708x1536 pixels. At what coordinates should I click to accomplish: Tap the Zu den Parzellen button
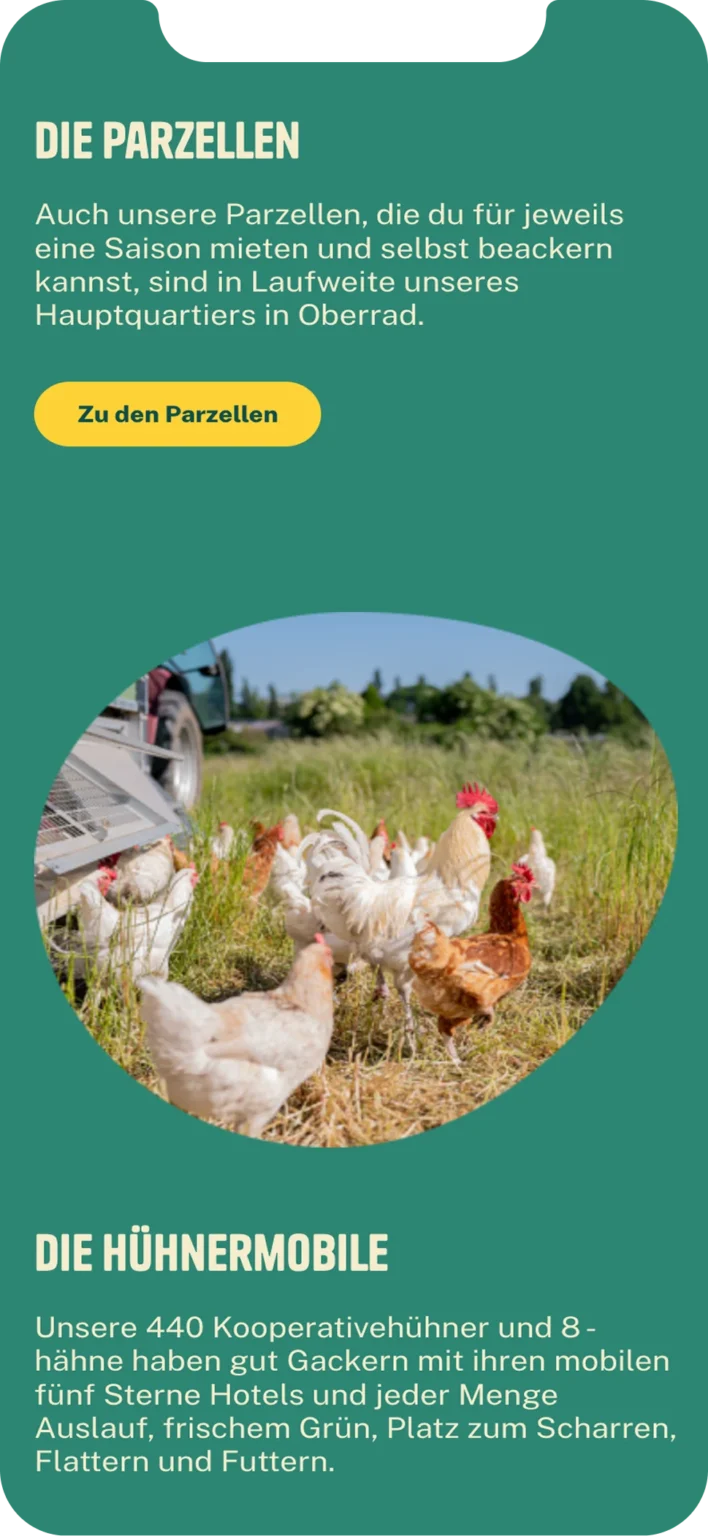[x=177, y=414]
